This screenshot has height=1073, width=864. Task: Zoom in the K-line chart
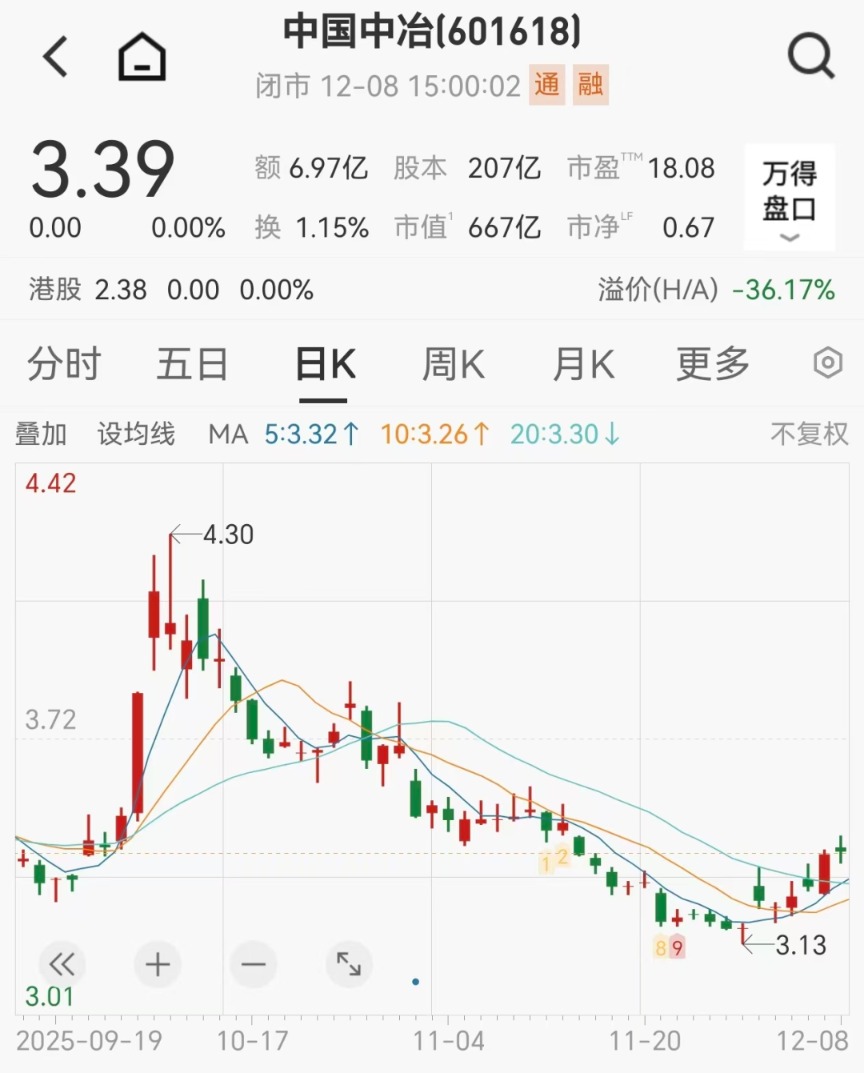tap(158, 964)
